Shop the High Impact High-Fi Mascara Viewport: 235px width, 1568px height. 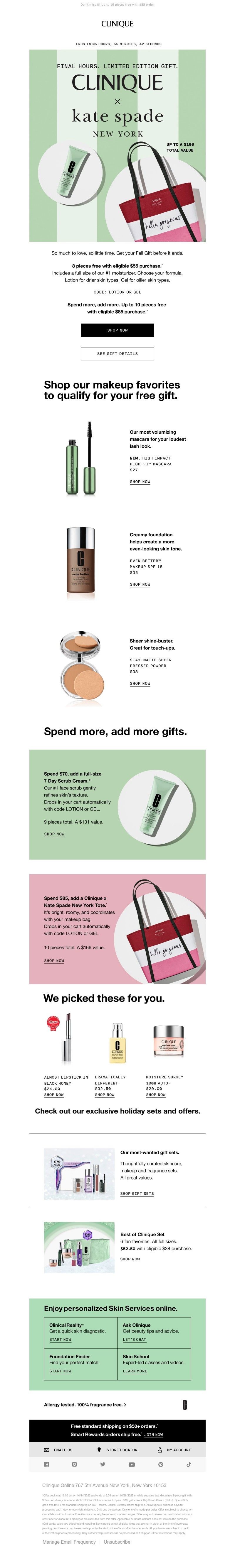(x=140, y=482)
